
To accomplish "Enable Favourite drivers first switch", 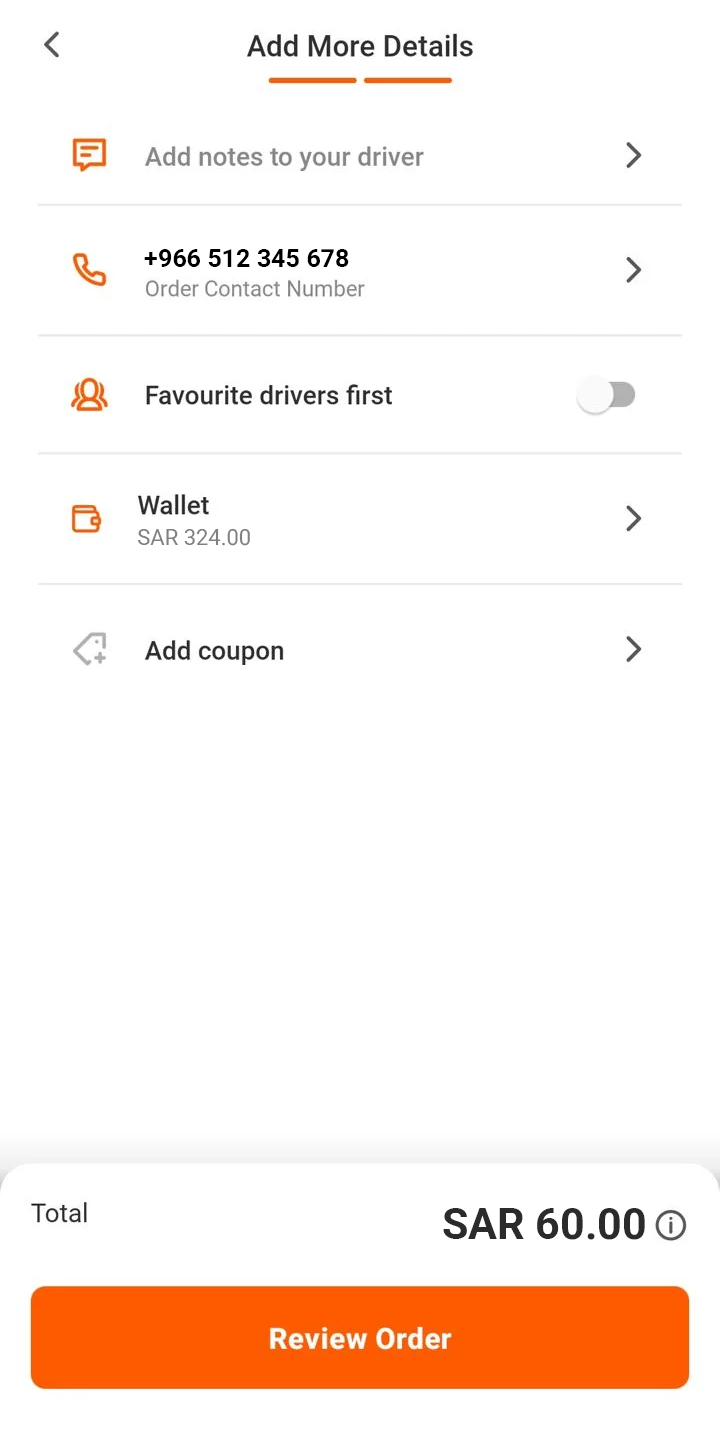I will tap(607, 396).
